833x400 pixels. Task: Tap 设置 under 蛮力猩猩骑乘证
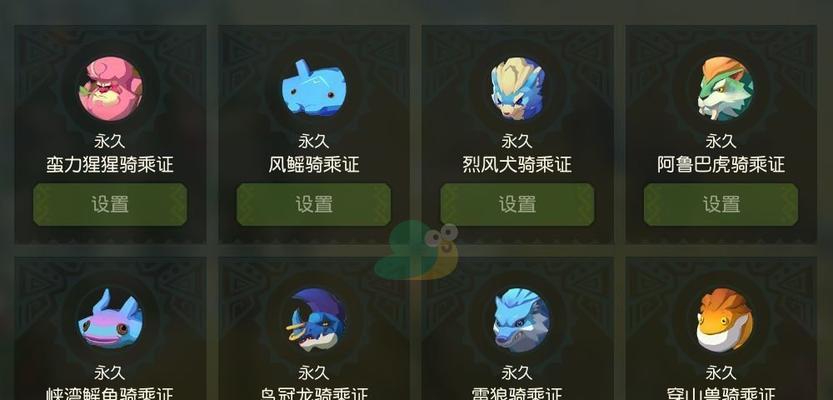110,204
